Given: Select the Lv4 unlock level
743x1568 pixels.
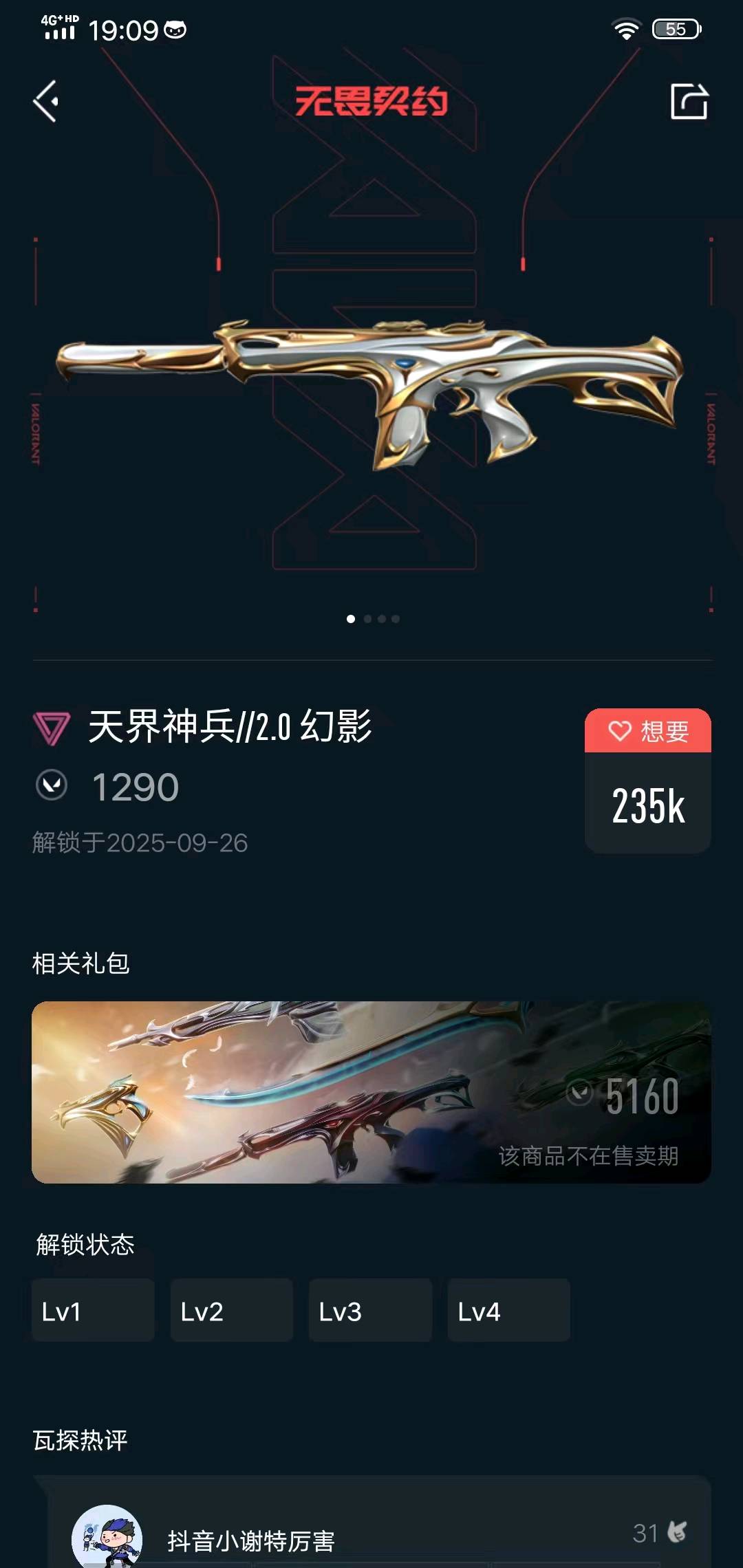Looking at the screenshot, I should 508,1311.
